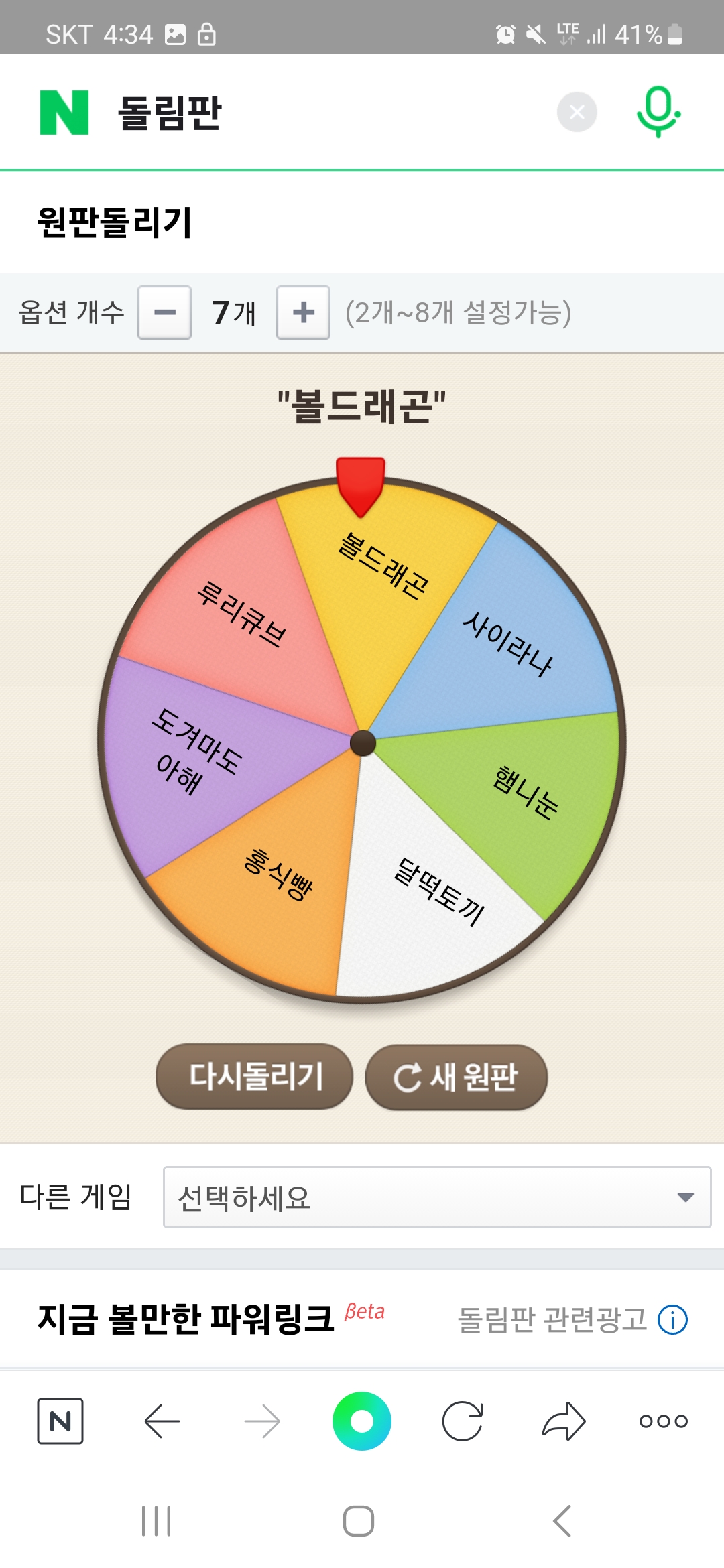
Task: Open the green circle search button
Action: coord(362,1421)
